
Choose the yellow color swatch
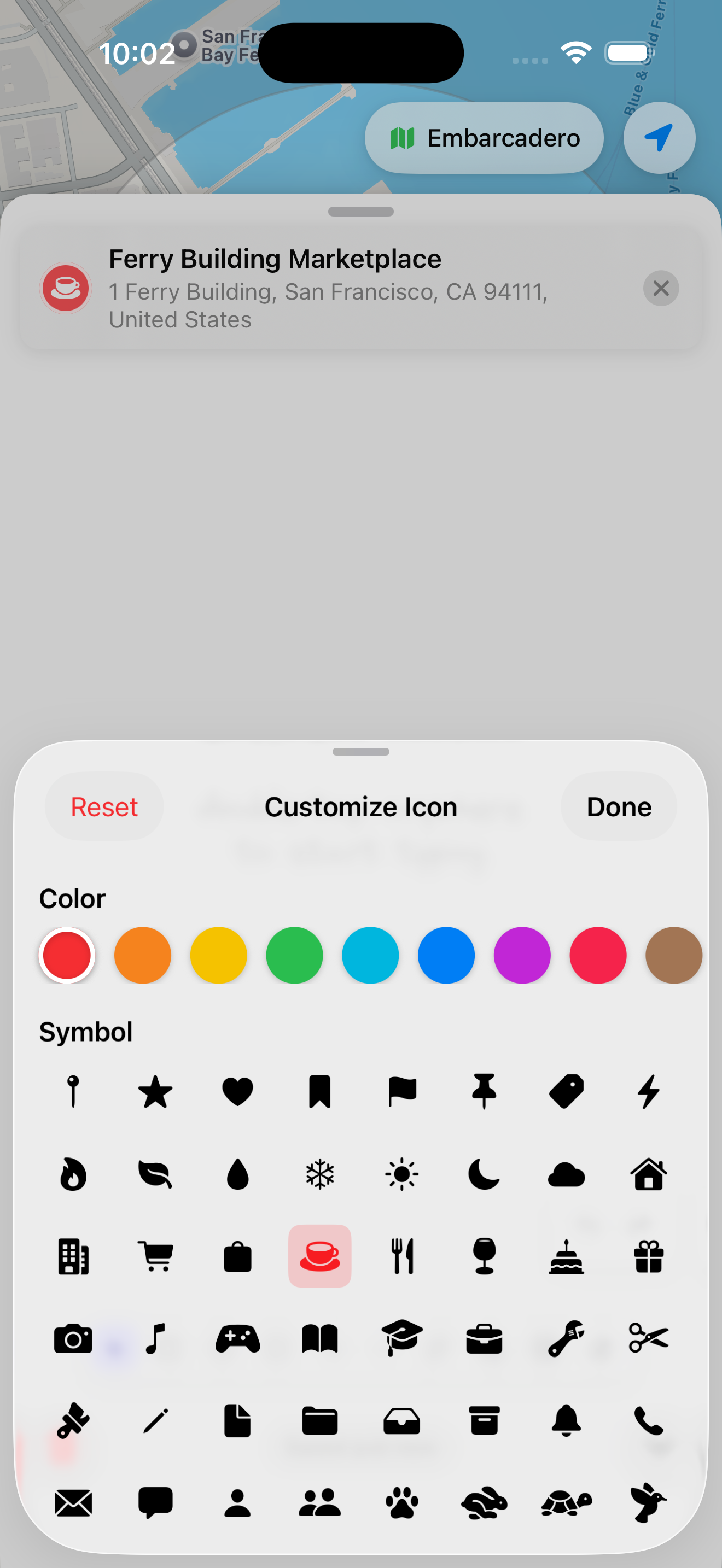pyautogui.click(x=219, y=955)
